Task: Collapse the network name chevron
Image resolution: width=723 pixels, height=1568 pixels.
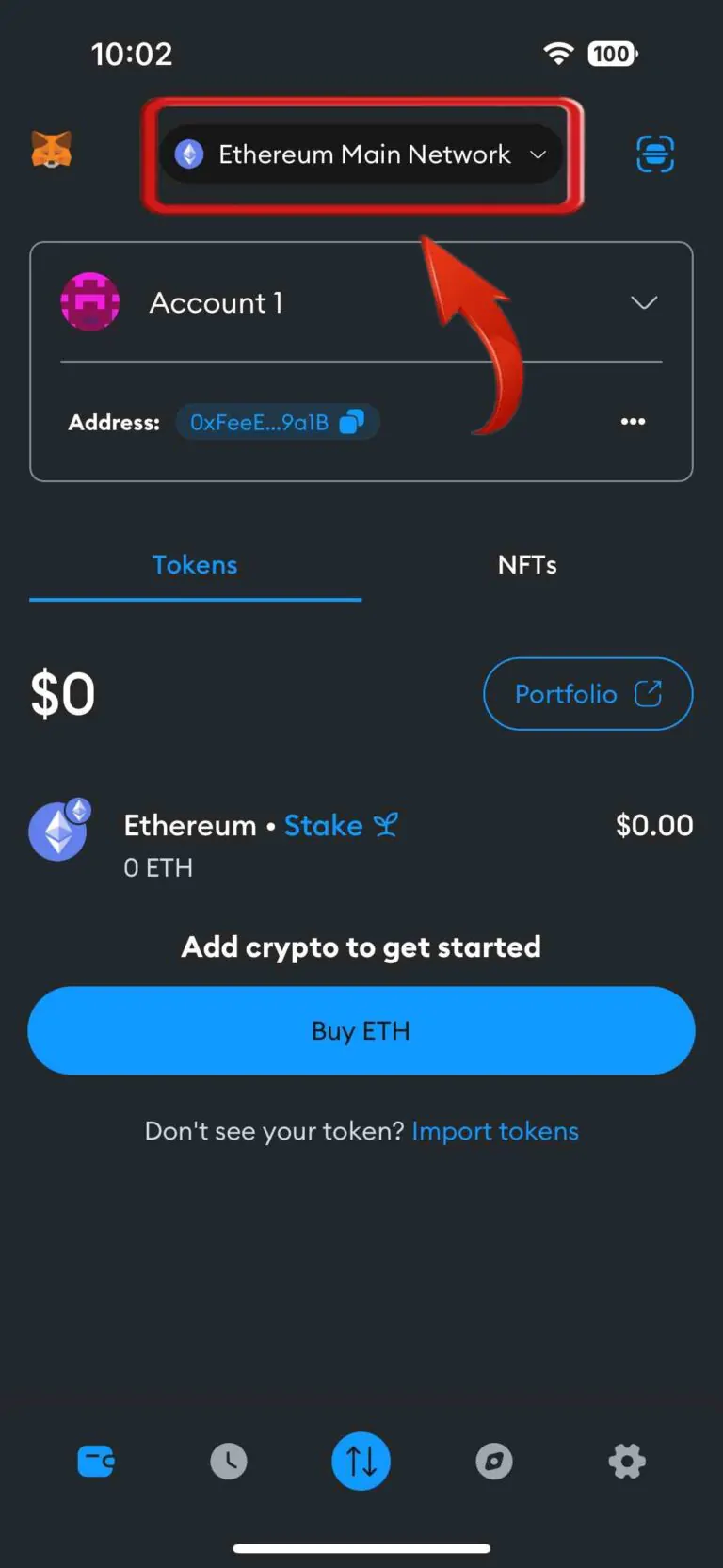Action: [x=538, y=155]
